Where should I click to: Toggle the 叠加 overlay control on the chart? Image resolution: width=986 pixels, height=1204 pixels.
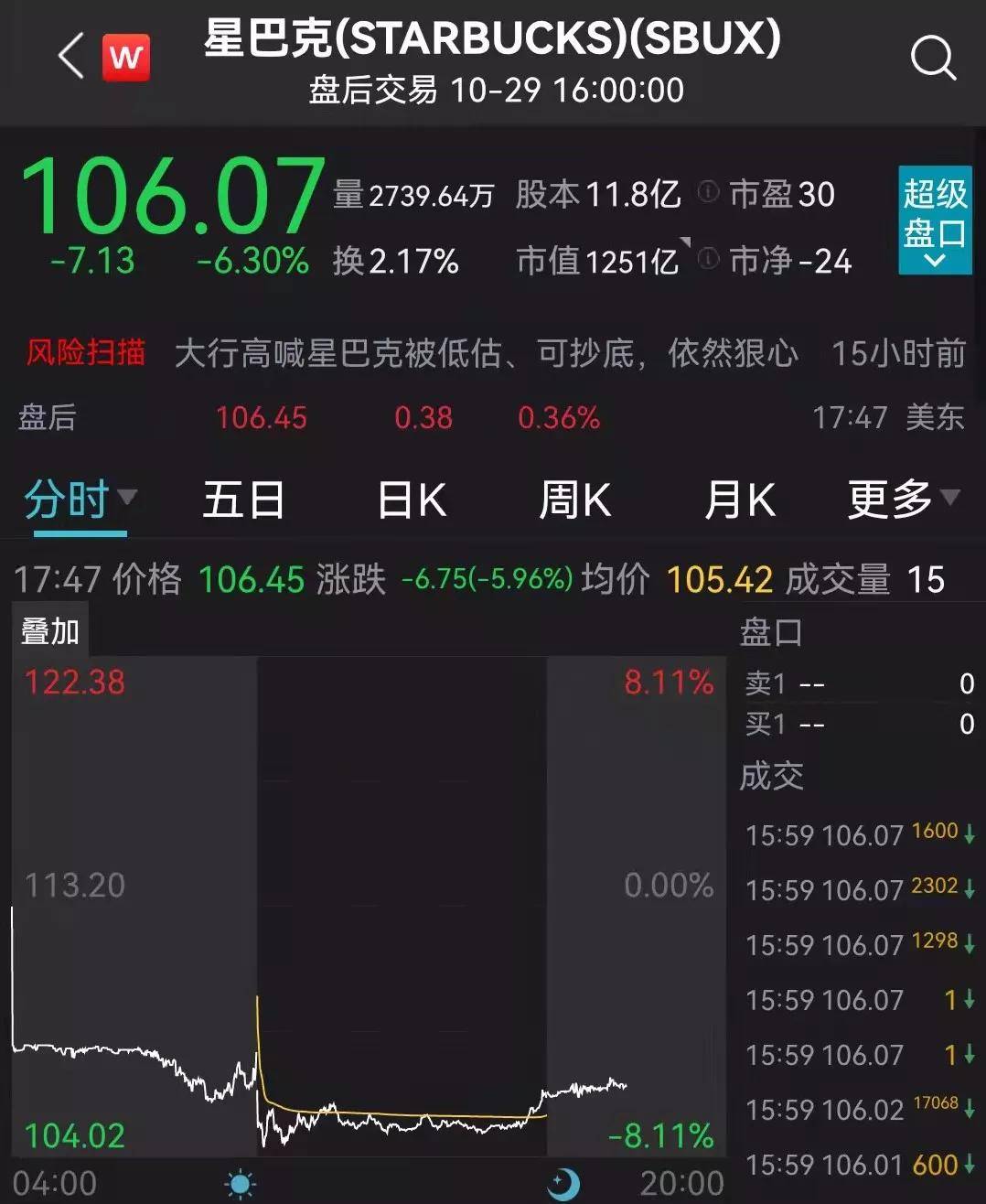click(x=48, y=630)
